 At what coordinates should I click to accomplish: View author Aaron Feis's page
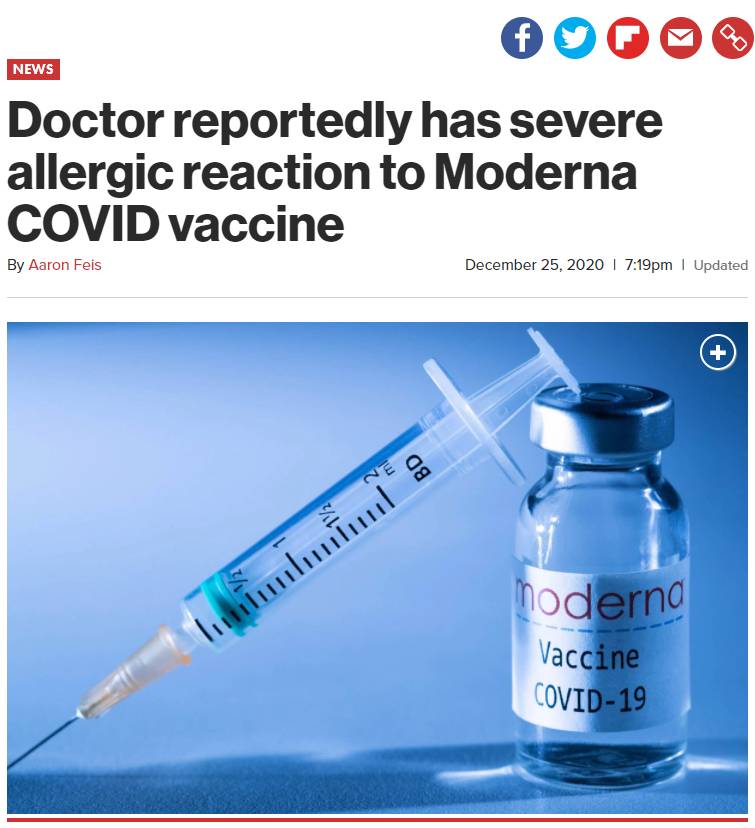65,265
